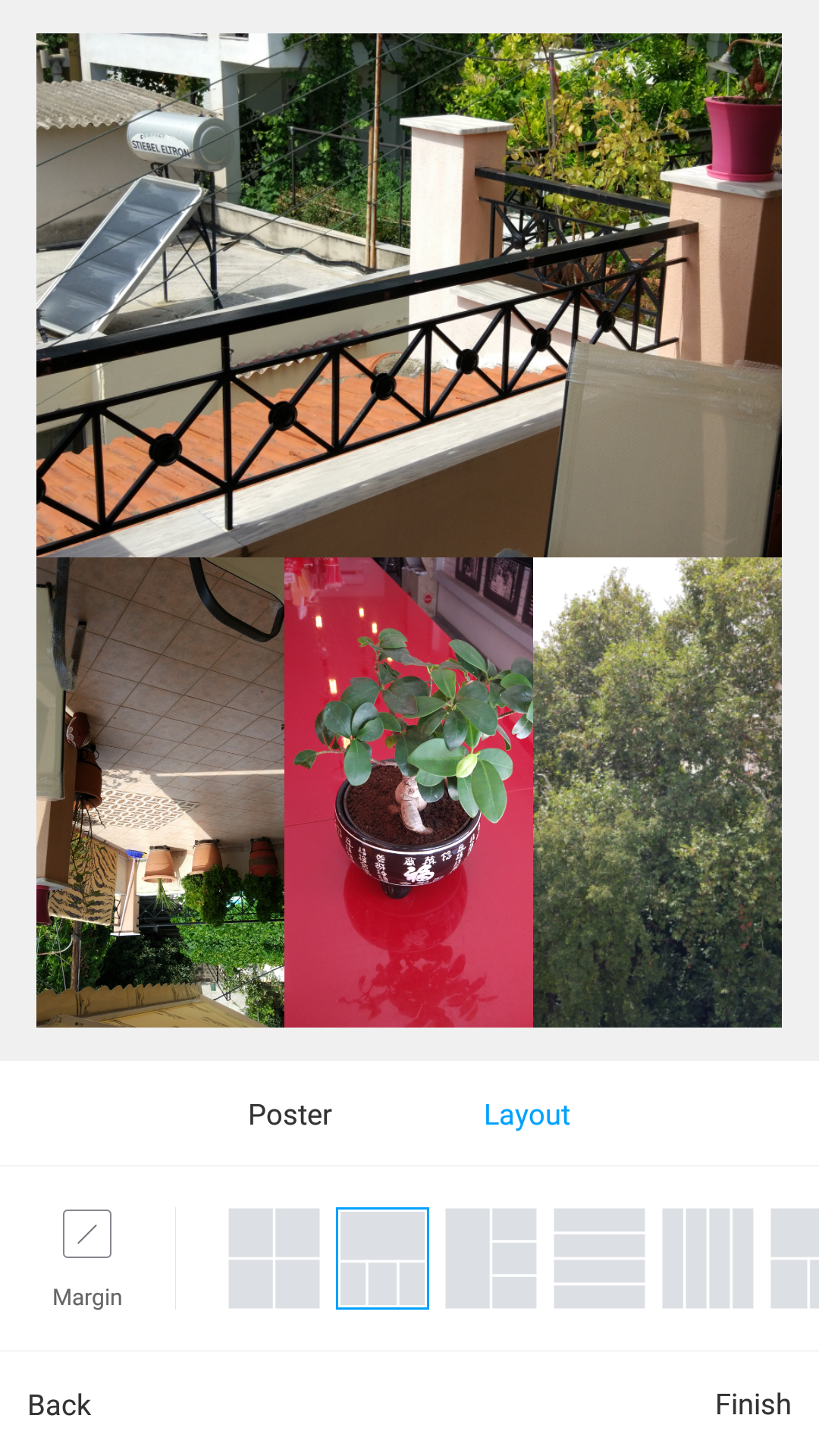Switch to the Poster tab
This screenshot has width=819, height=1456.
coord(290,1115)
